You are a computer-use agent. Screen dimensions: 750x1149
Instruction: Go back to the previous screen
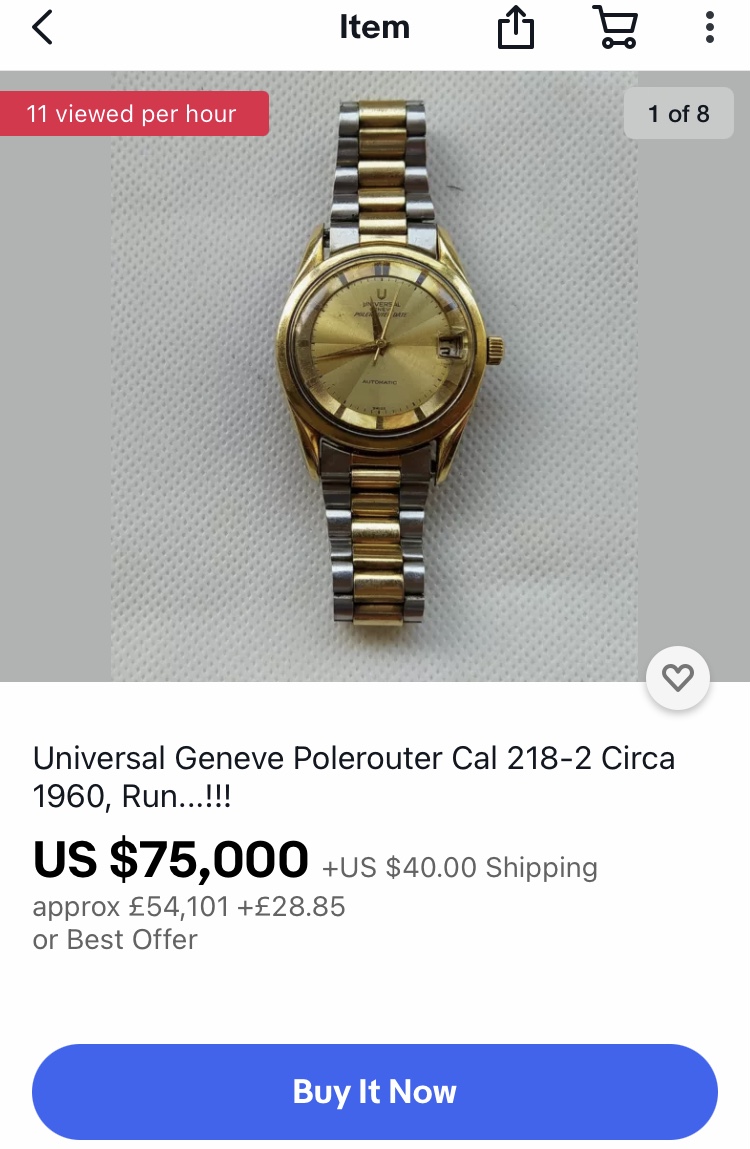click(x=42, y=28)
